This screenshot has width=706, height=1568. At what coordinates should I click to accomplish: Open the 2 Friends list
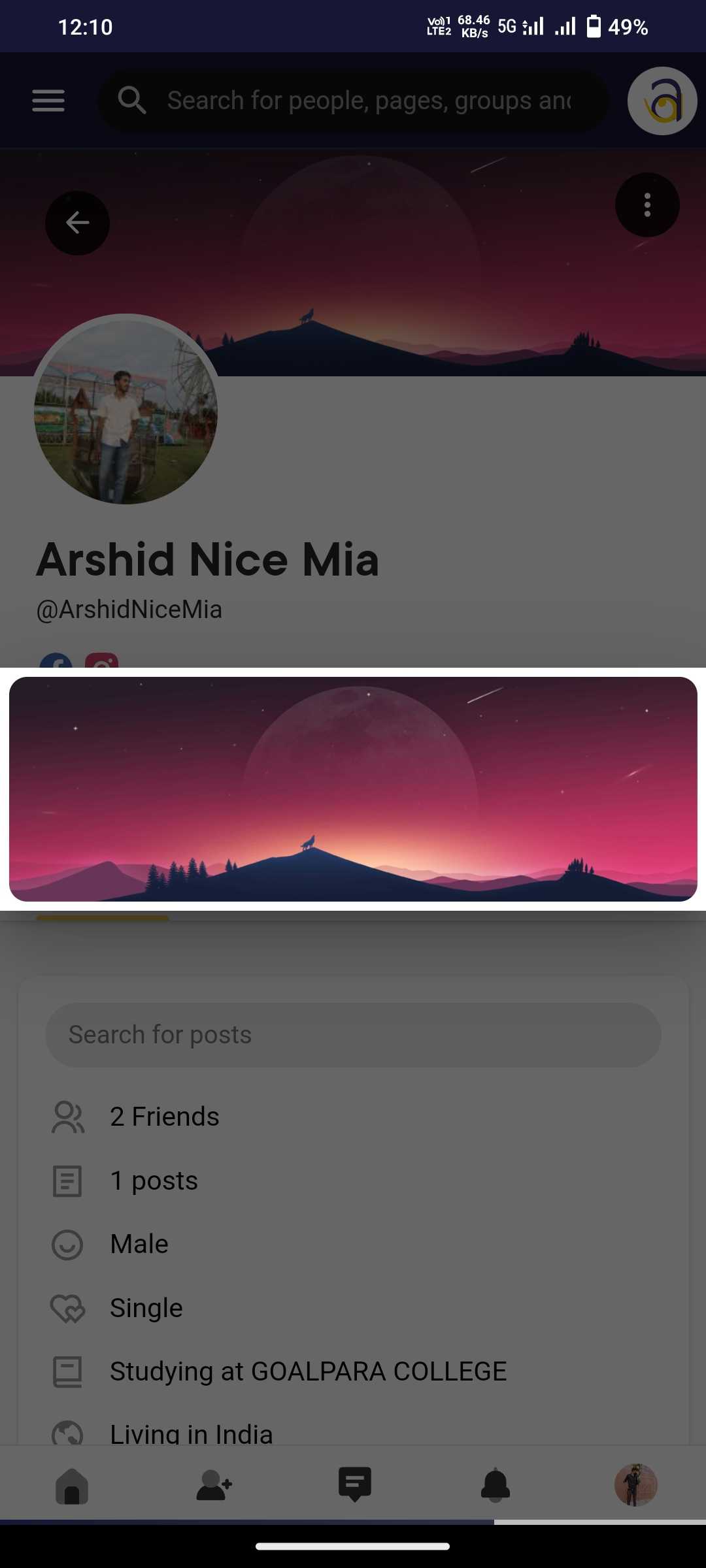point(164,1117)
